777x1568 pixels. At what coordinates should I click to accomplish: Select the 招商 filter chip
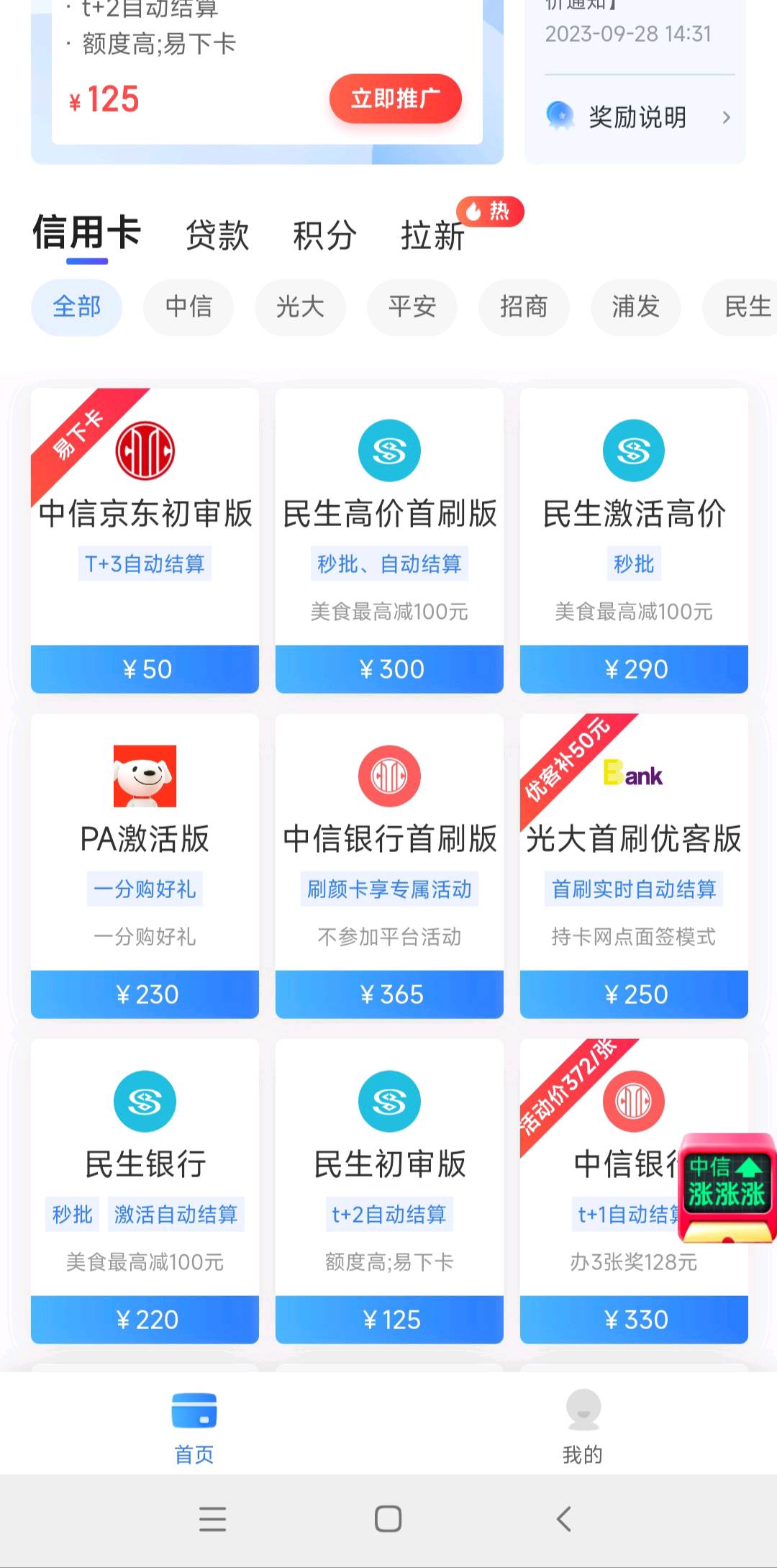pos(524,307)
